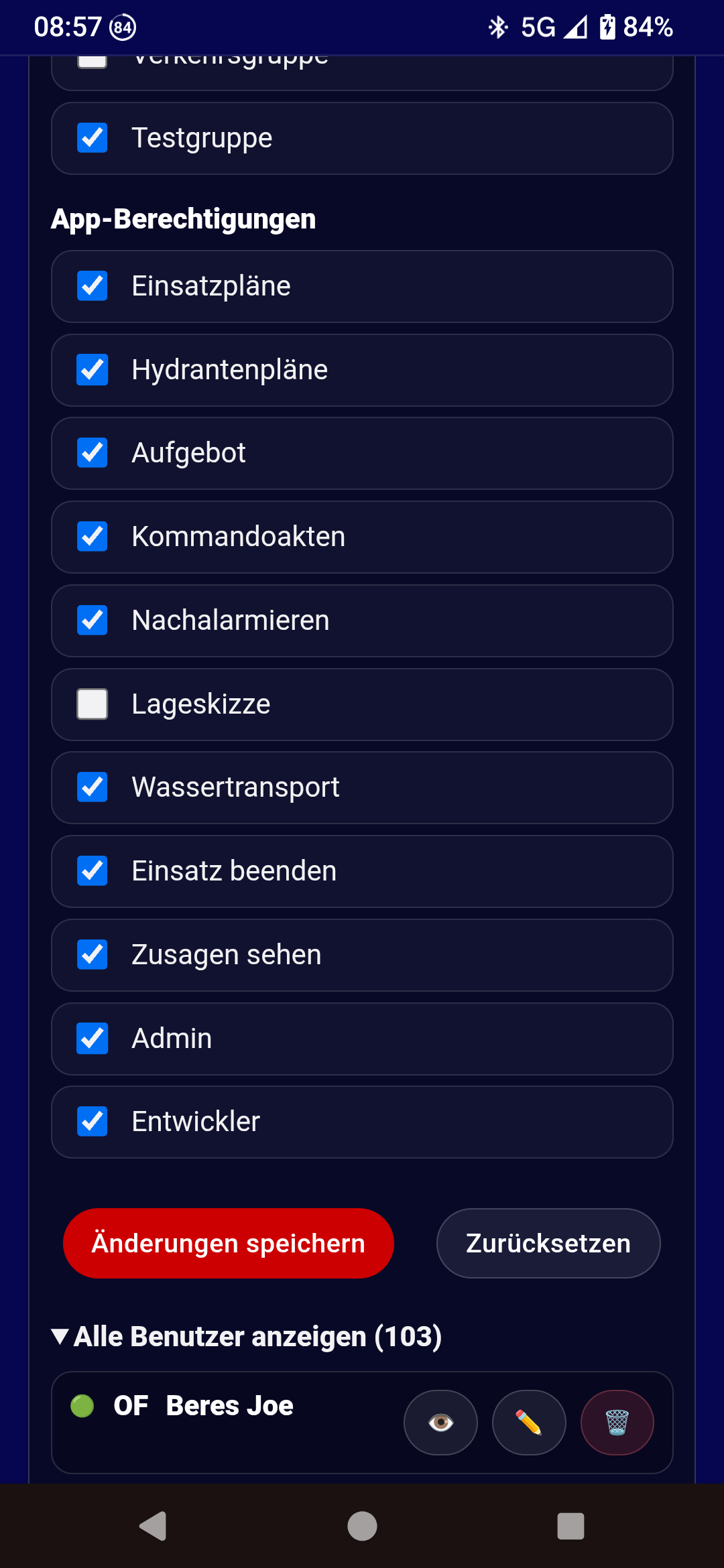Disable the Admin permission
The width and height of the screenshot is (724, 1568).
pos(92,1039)
